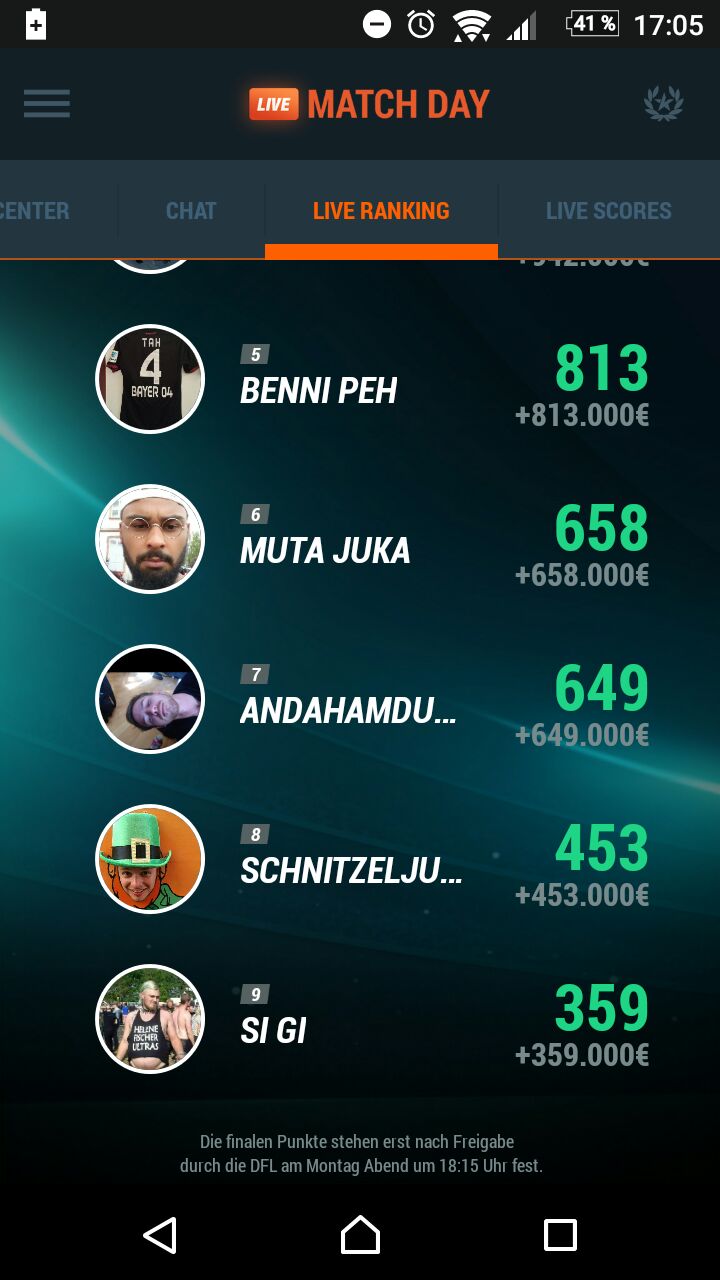Image resolution: width=720 pixels, height=1280 pixels.
Task: Open Benni Peh's ranking entry
Action: [372, 380]
